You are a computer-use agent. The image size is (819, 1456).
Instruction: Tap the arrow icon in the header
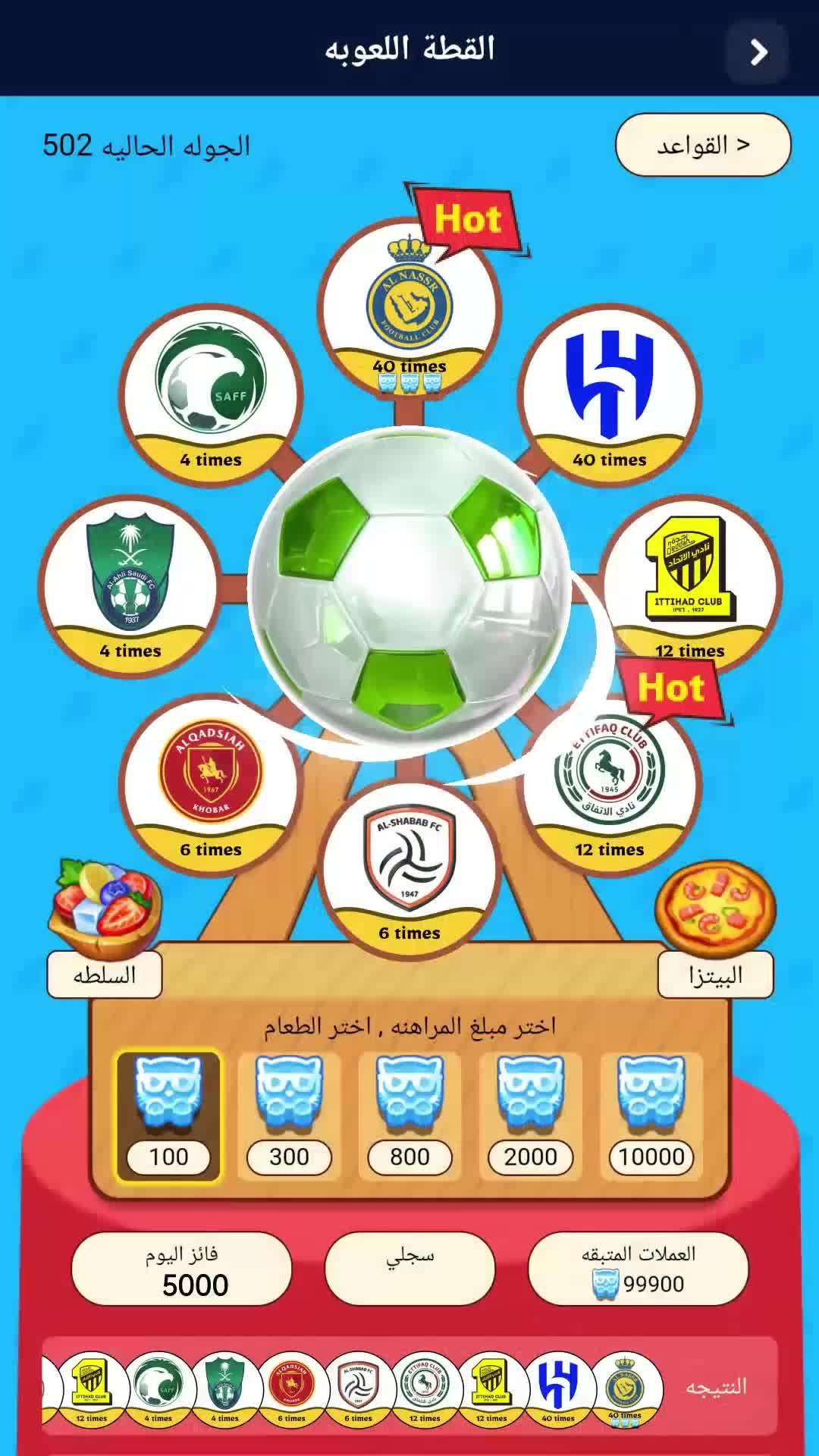[758, 52]
